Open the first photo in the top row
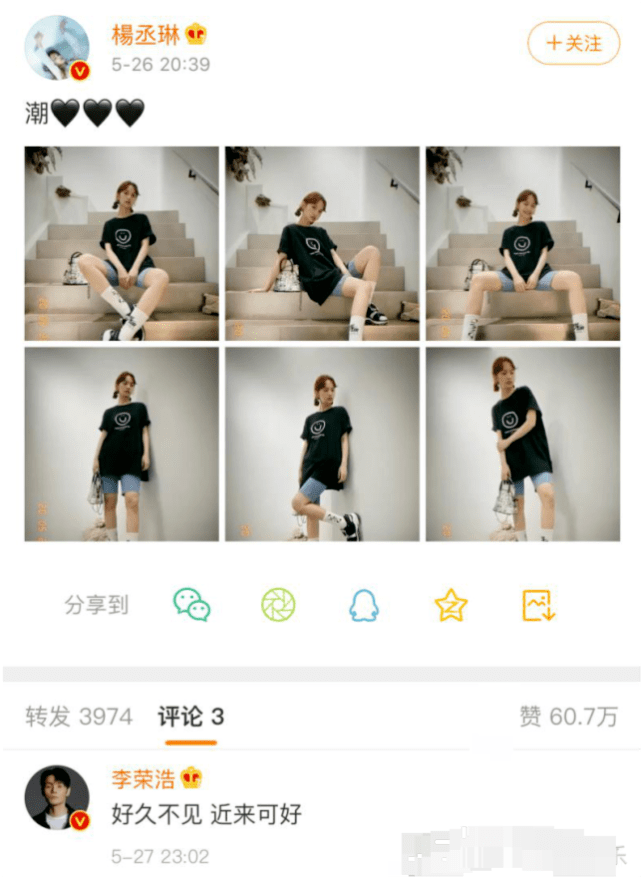The height and width of the screenshot is (877, 641). [122, 243]
